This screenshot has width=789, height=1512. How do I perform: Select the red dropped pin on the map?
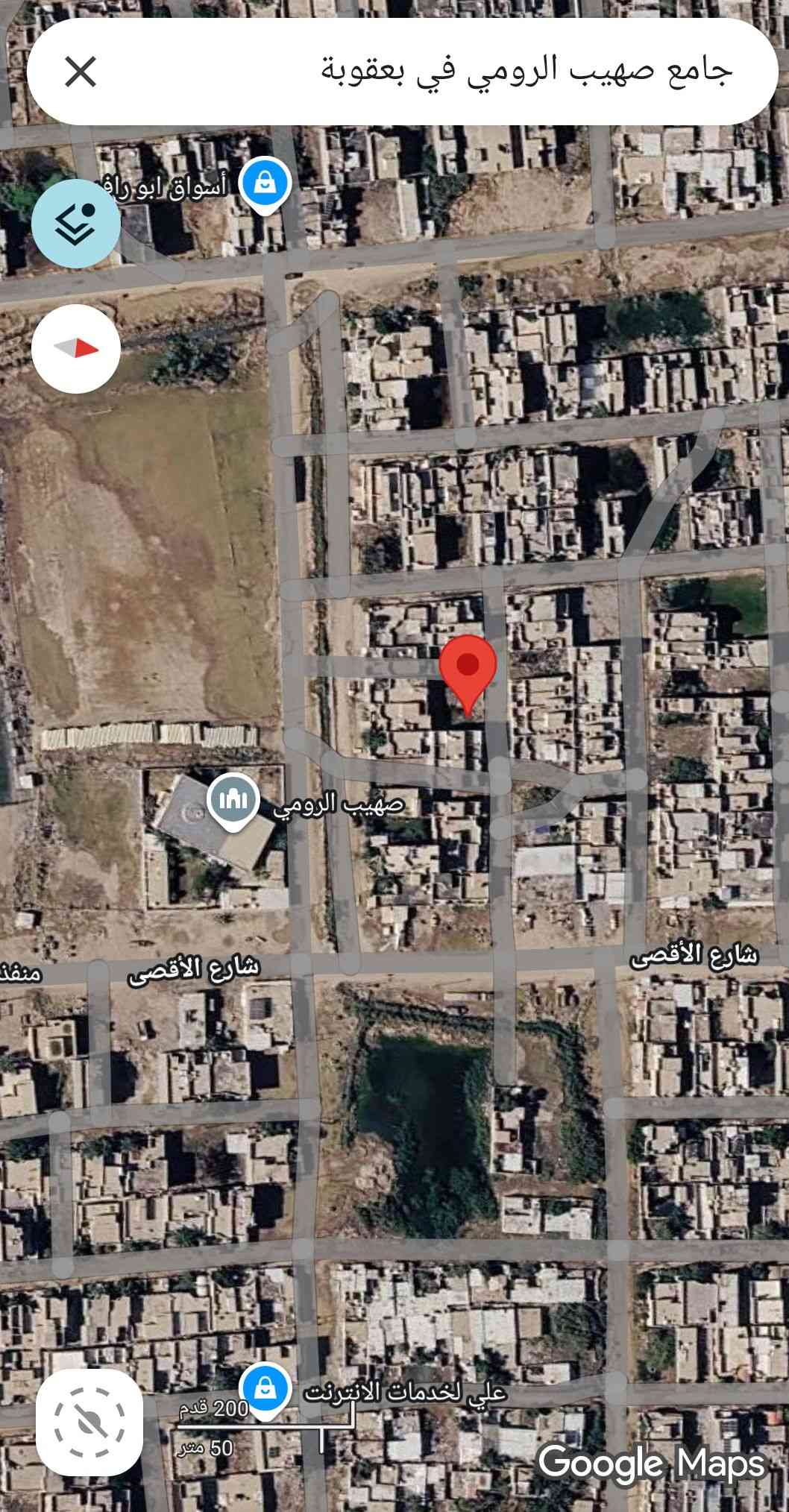tap(468, 667)
